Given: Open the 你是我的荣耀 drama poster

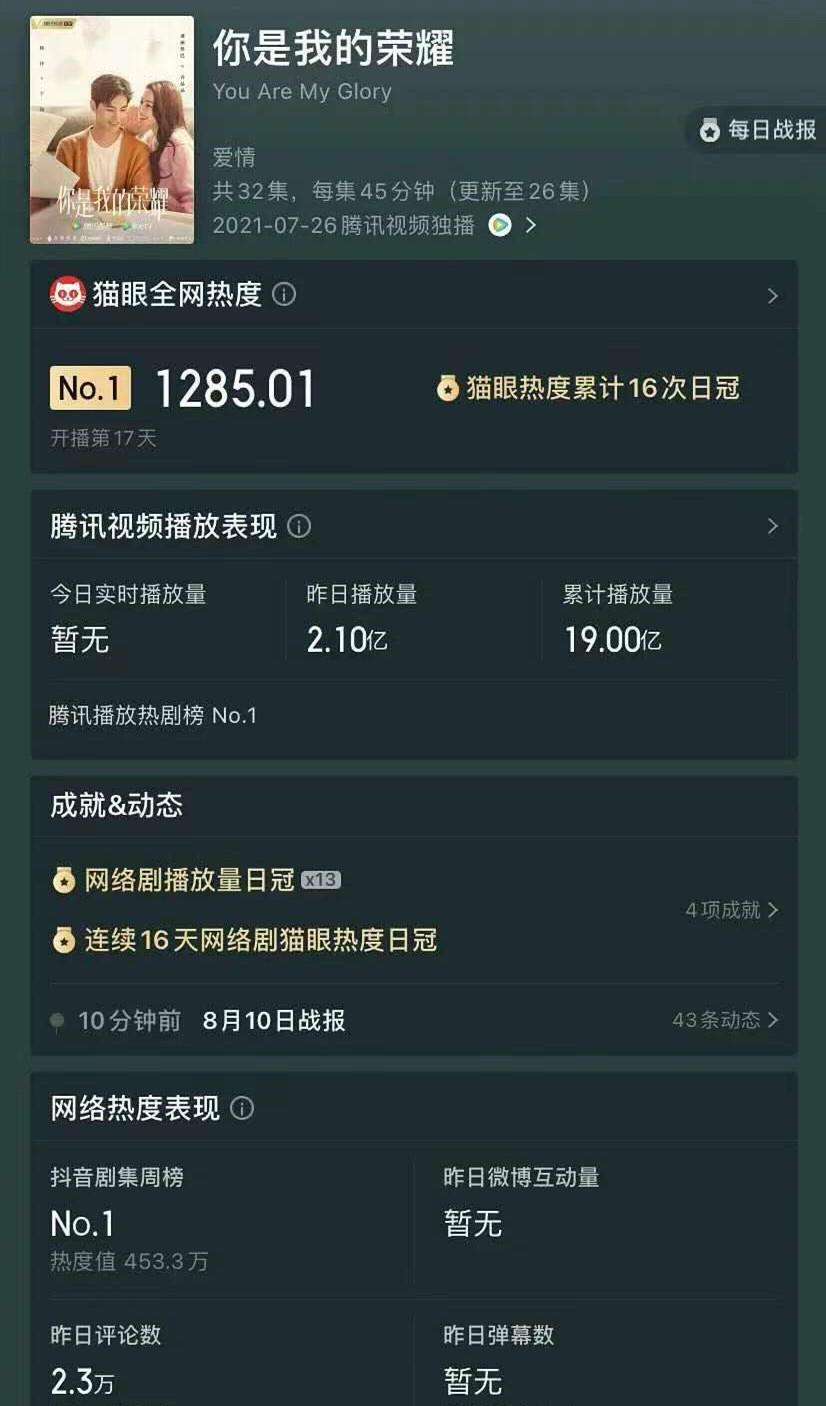Looking at the screenshot, I should pyautogui.click(x=112, y=130).
